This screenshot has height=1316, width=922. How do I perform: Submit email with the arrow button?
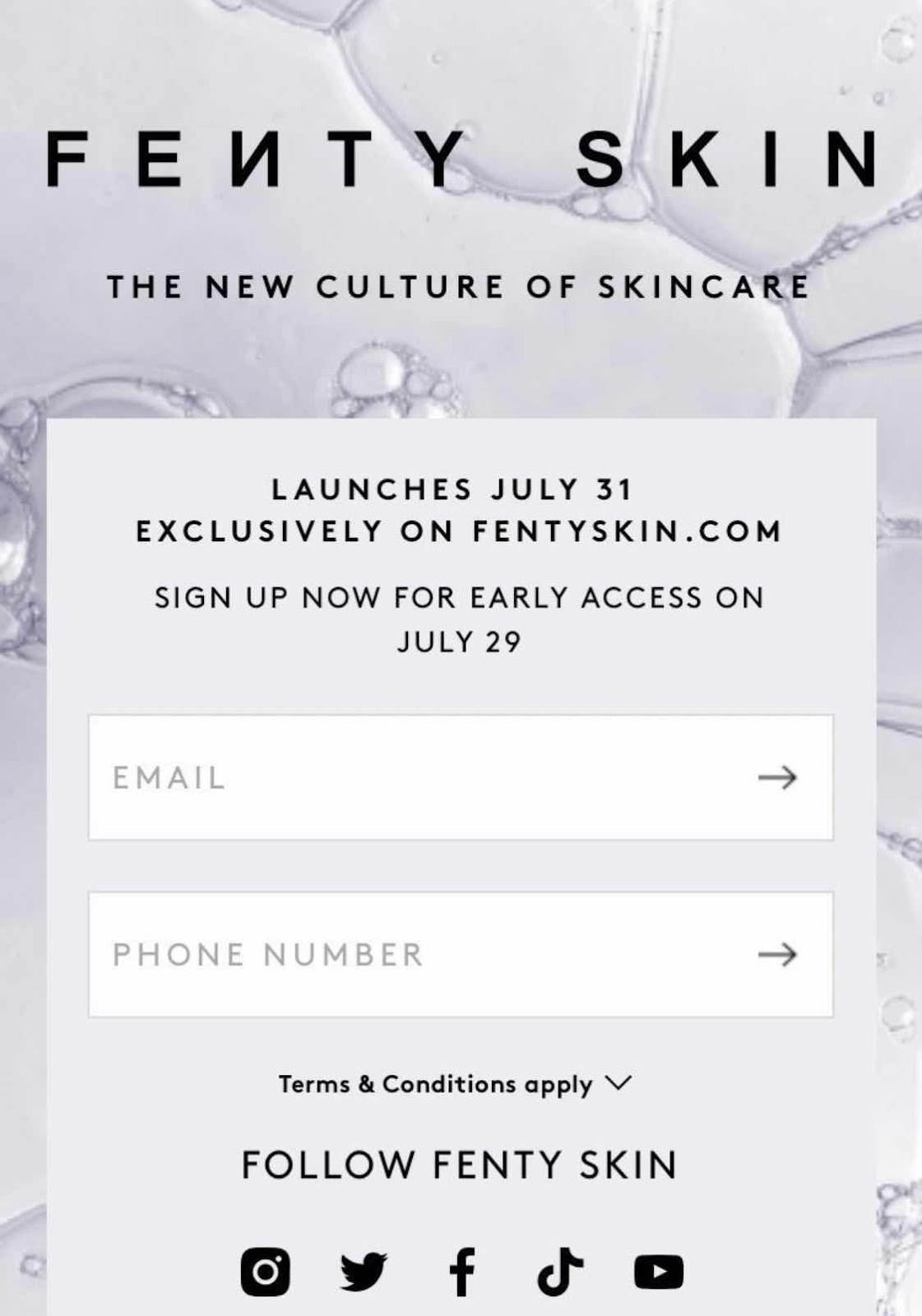[x=777, y=777]
